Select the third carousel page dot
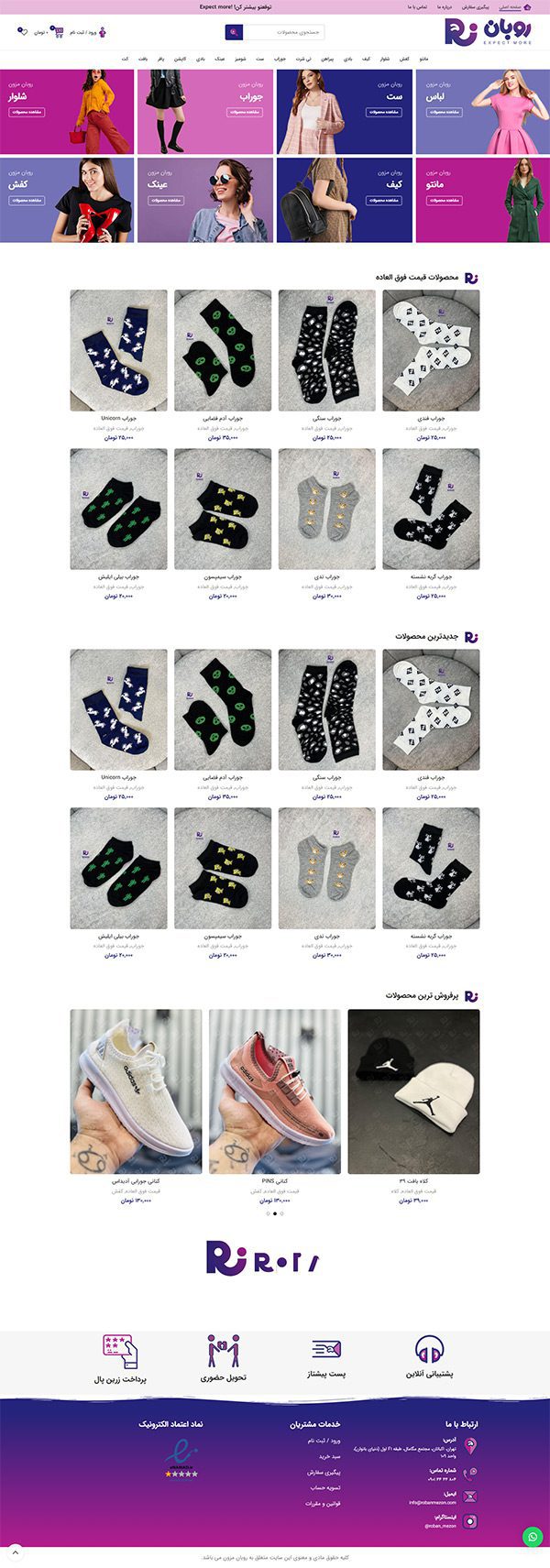The height and width of the screenshot is (1568, 550). point(281,1213)
